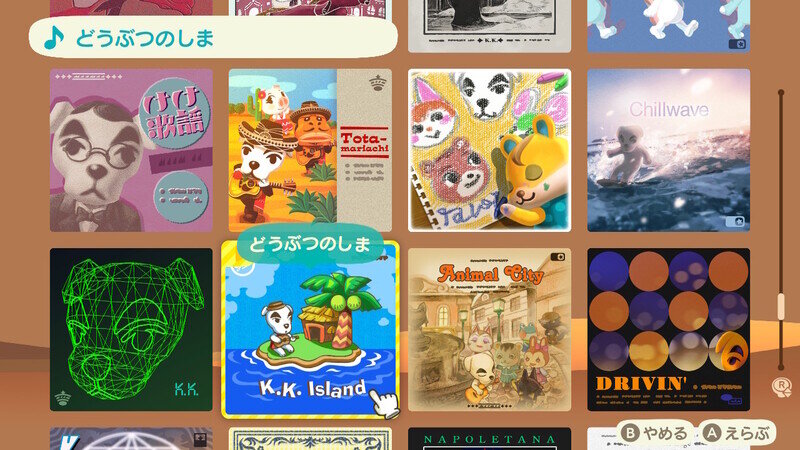Open the NAPOLETANA album tile
800x450 pixels.
point(489,439)
